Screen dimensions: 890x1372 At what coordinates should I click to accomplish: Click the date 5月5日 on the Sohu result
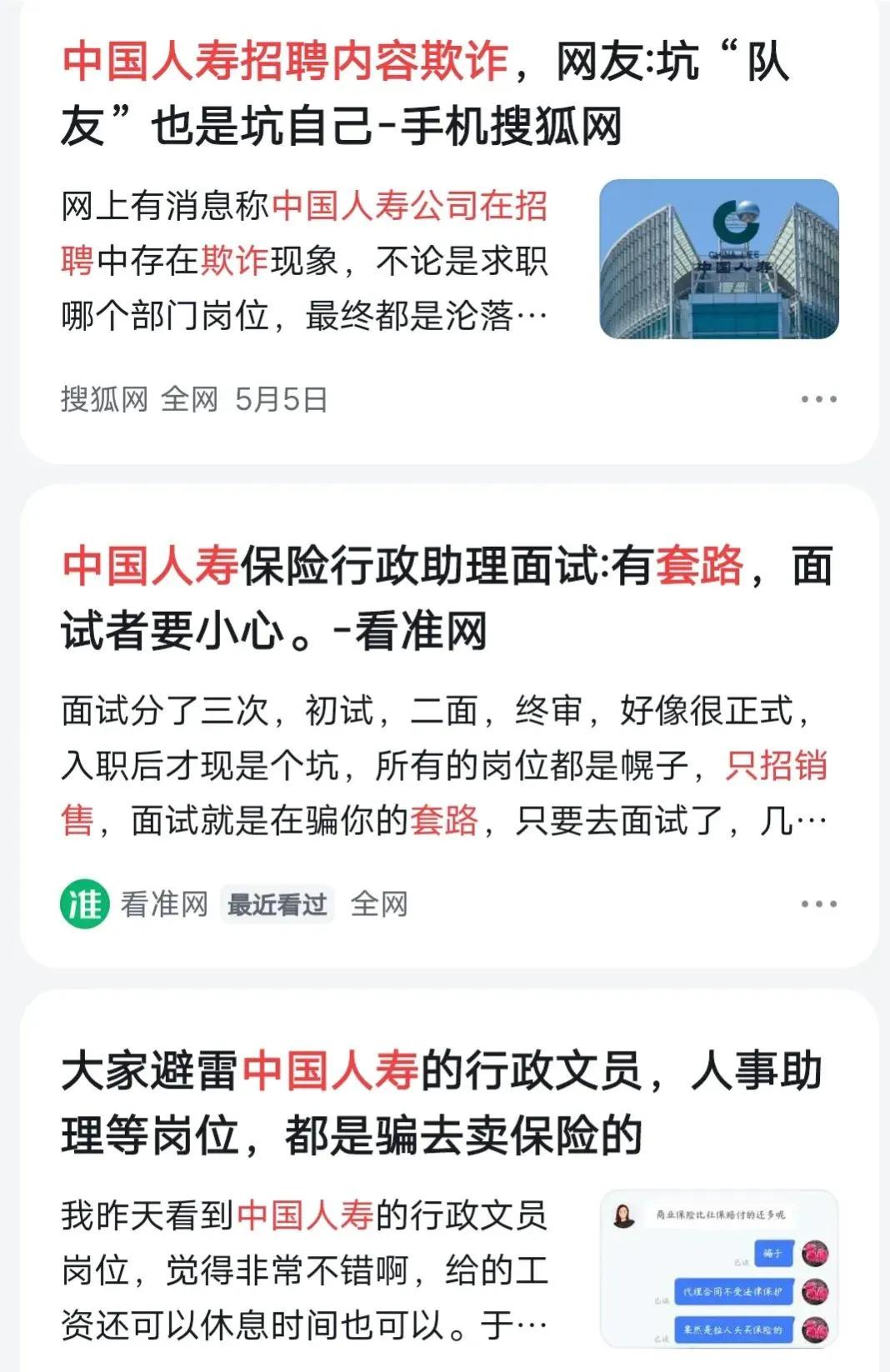(x=282, y=398)
